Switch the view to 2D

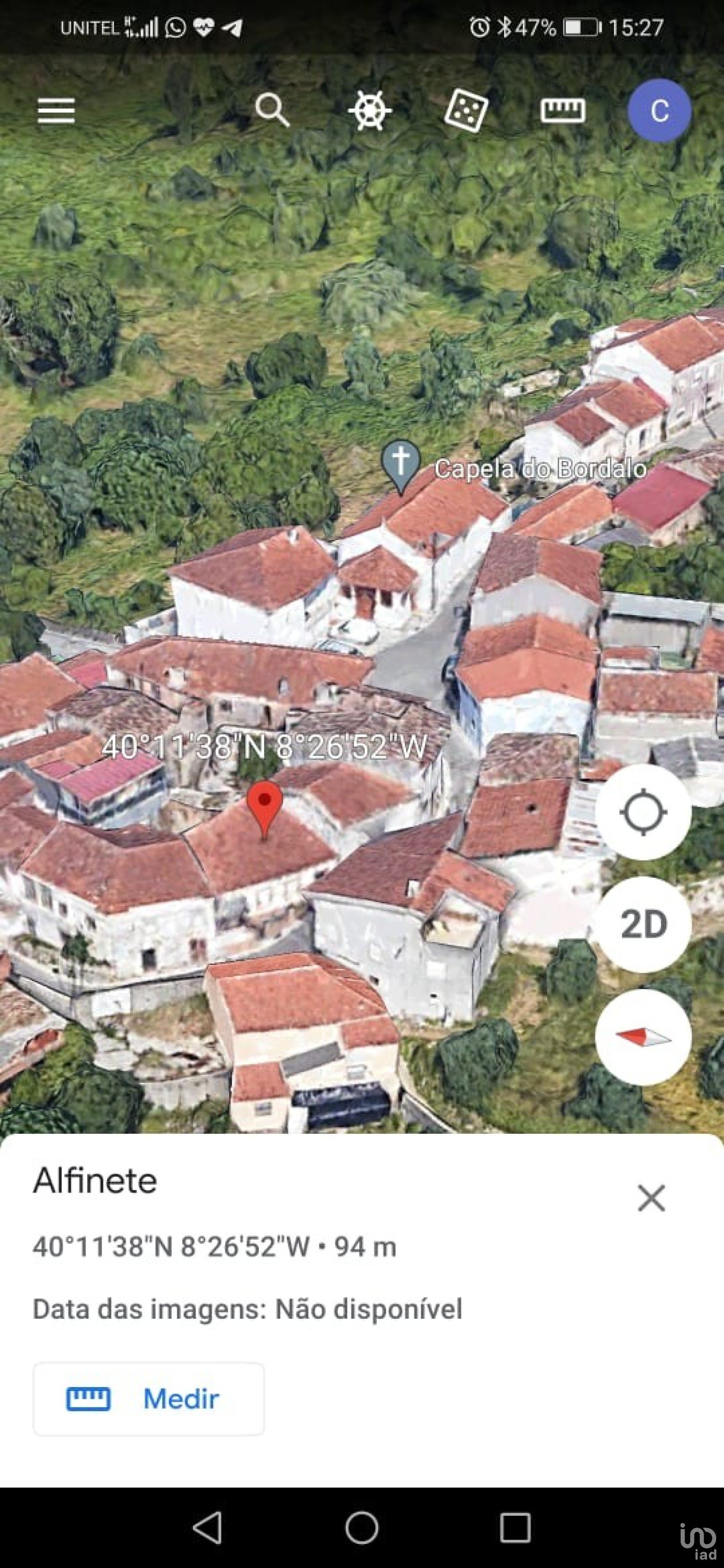point(643,925)
